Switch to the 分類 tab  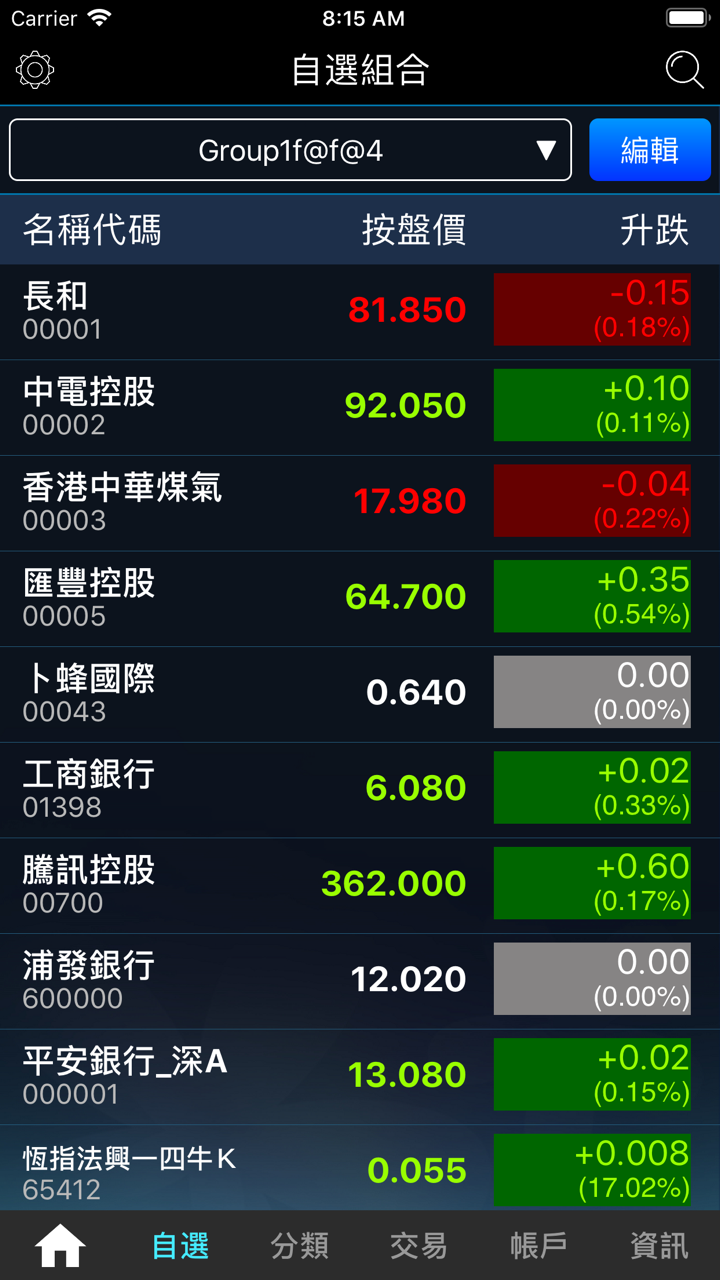point(300,1246)
